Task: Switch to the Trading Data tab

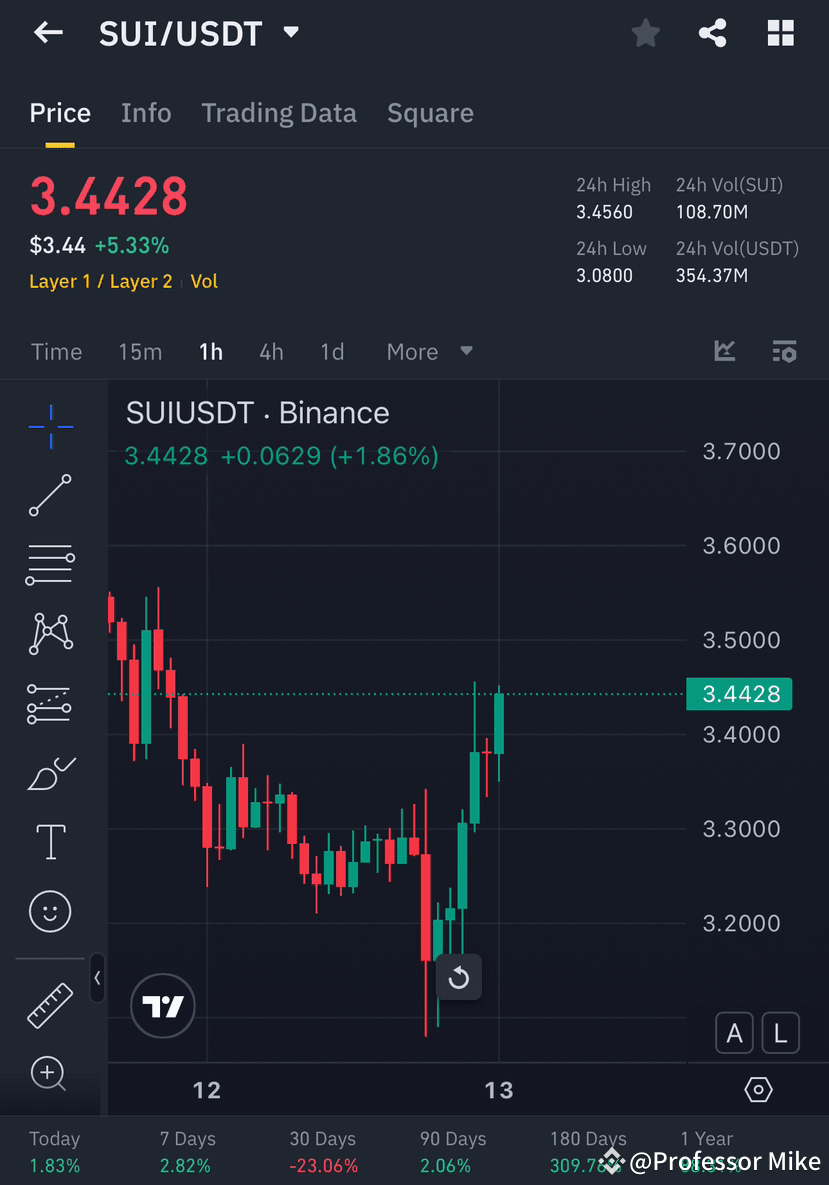Action: (279, 112)
